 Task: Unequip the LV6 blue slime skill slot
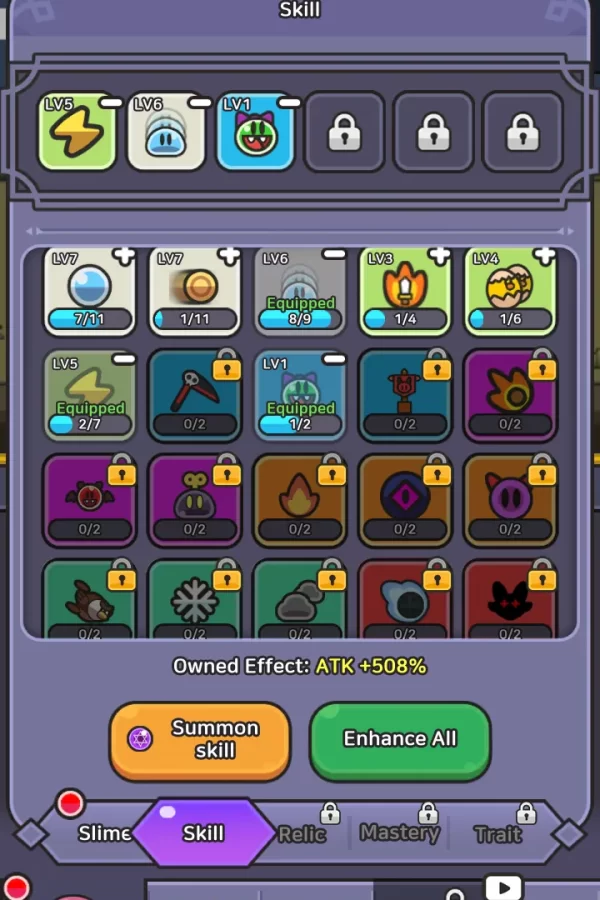(199, 103)
